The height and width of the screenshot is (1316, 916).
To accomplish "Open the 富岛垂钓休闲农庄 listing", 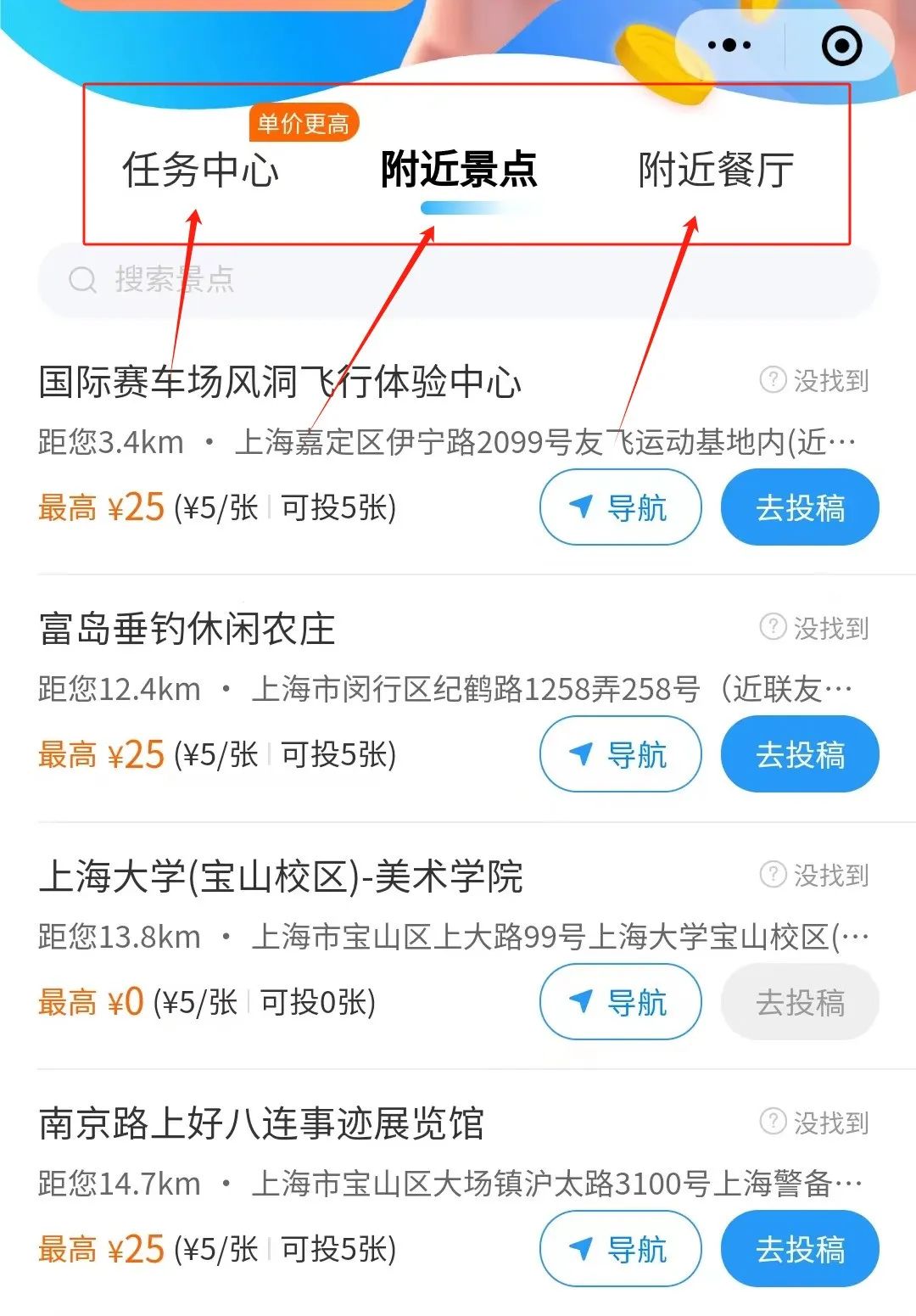I will pyautogui.click(x=187, y=630).
